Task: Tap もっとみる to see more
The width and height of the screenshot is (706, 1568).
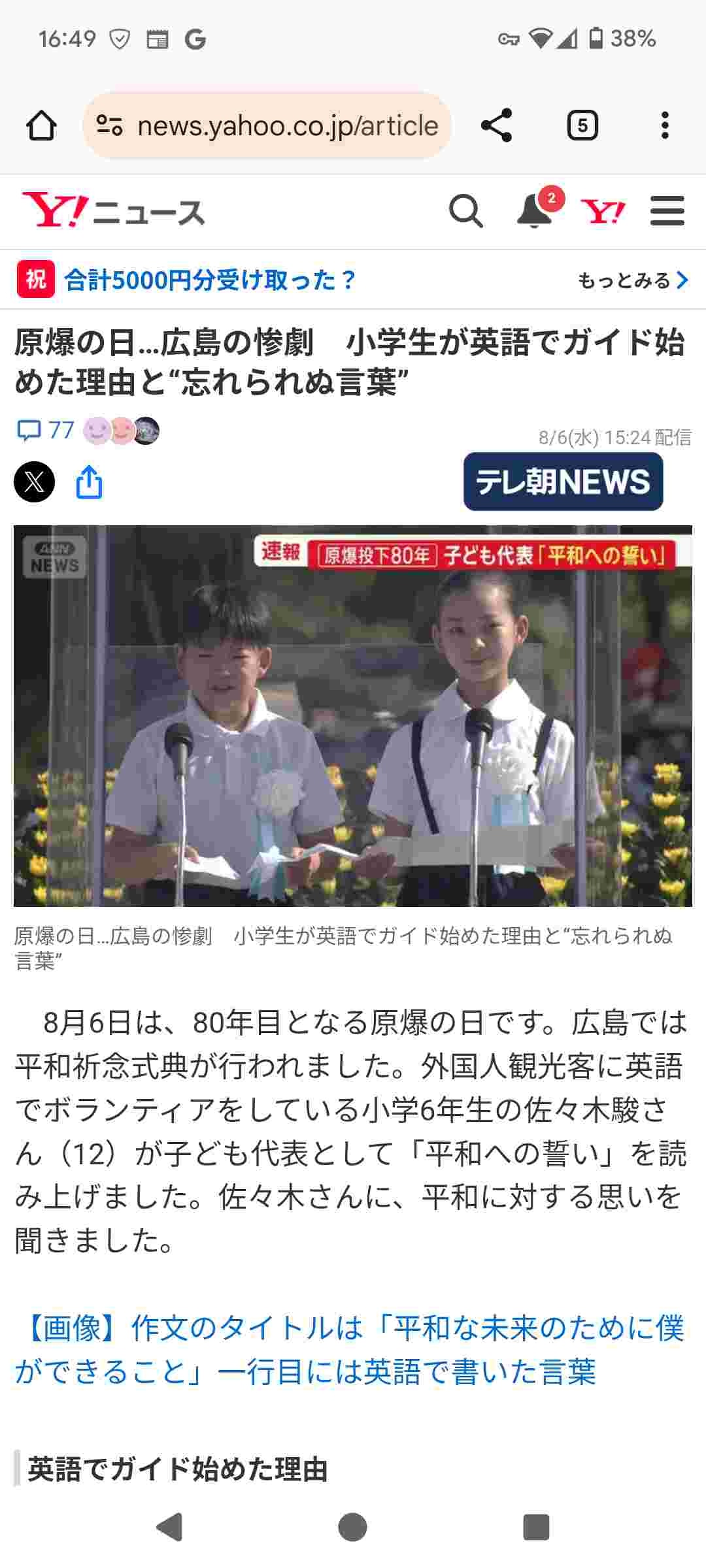Action: tap(632, 280)
